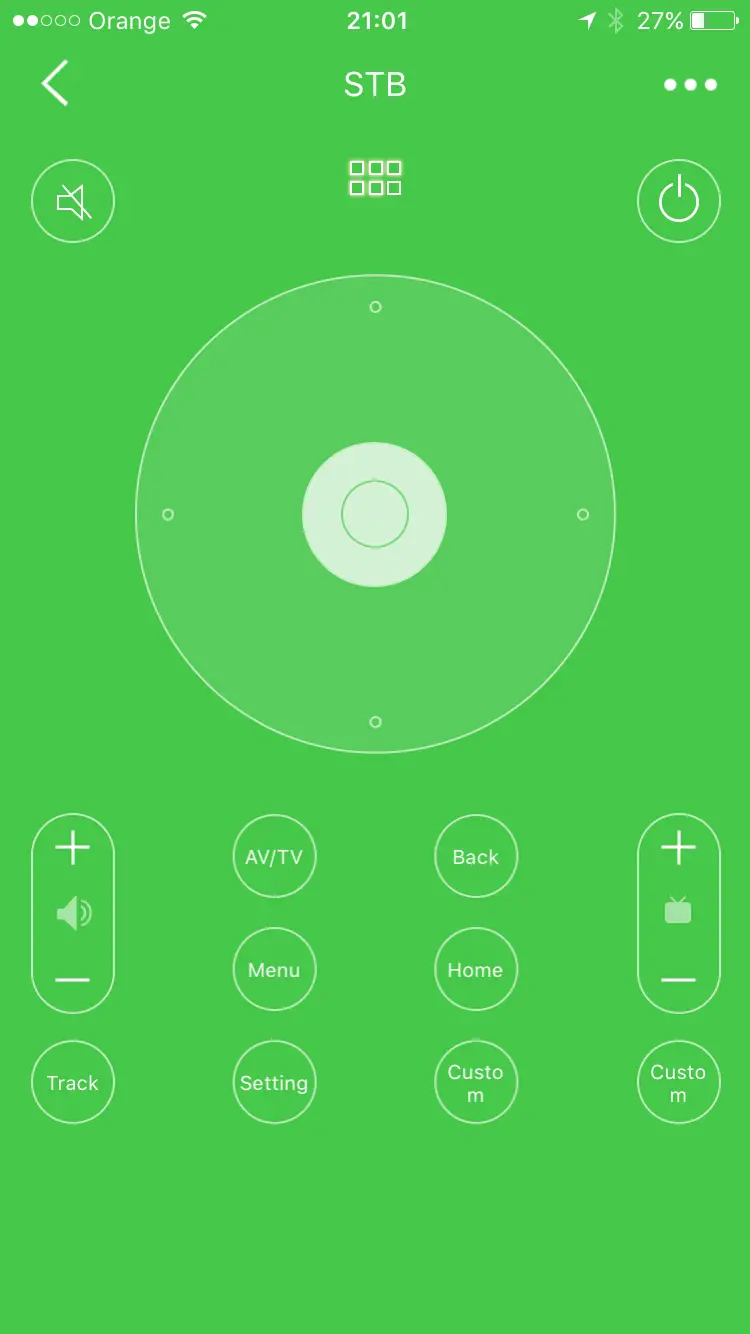Tap the Track button
Image resolution: width=750 pixels, height=1334 pixels.
tap(73, 1083)
